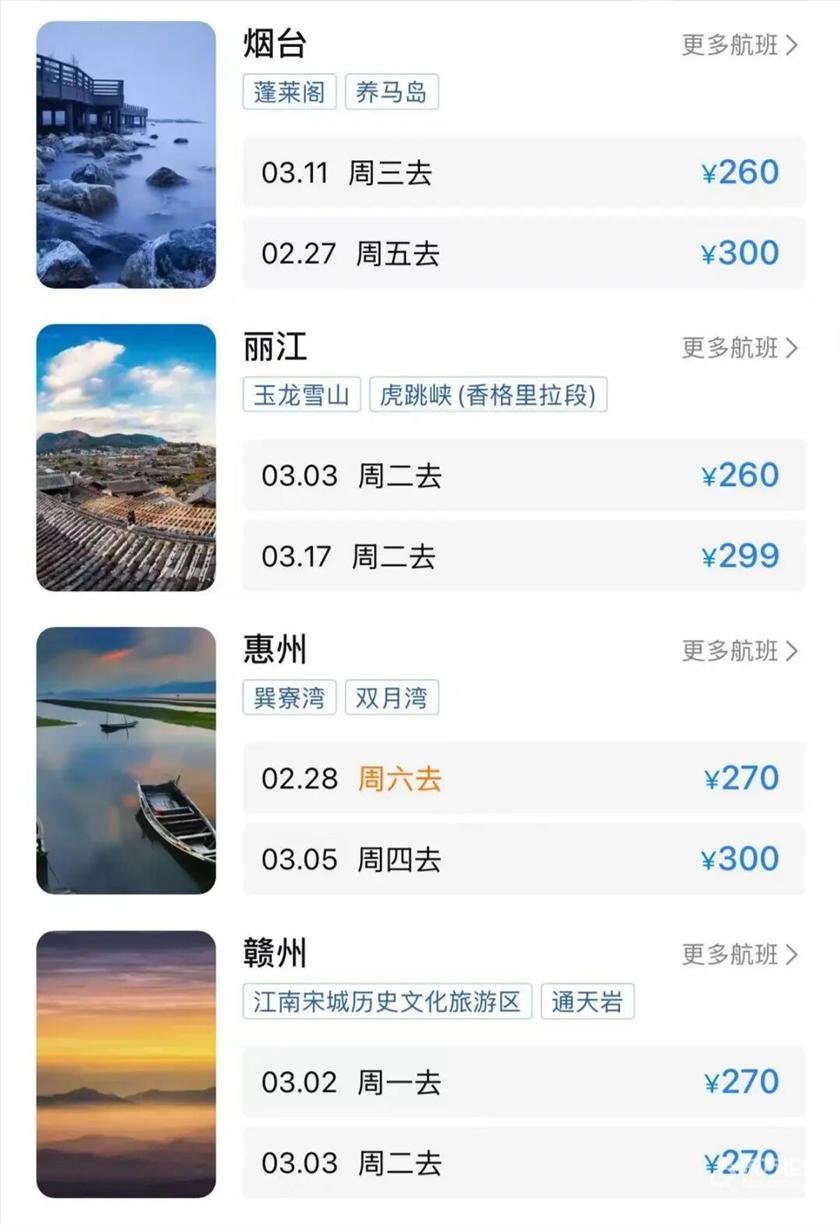Select the 赣州 03.02 周一去 ¥270 flight
The height and width of the screenshot is (1225, 840).
point(523,1082)
